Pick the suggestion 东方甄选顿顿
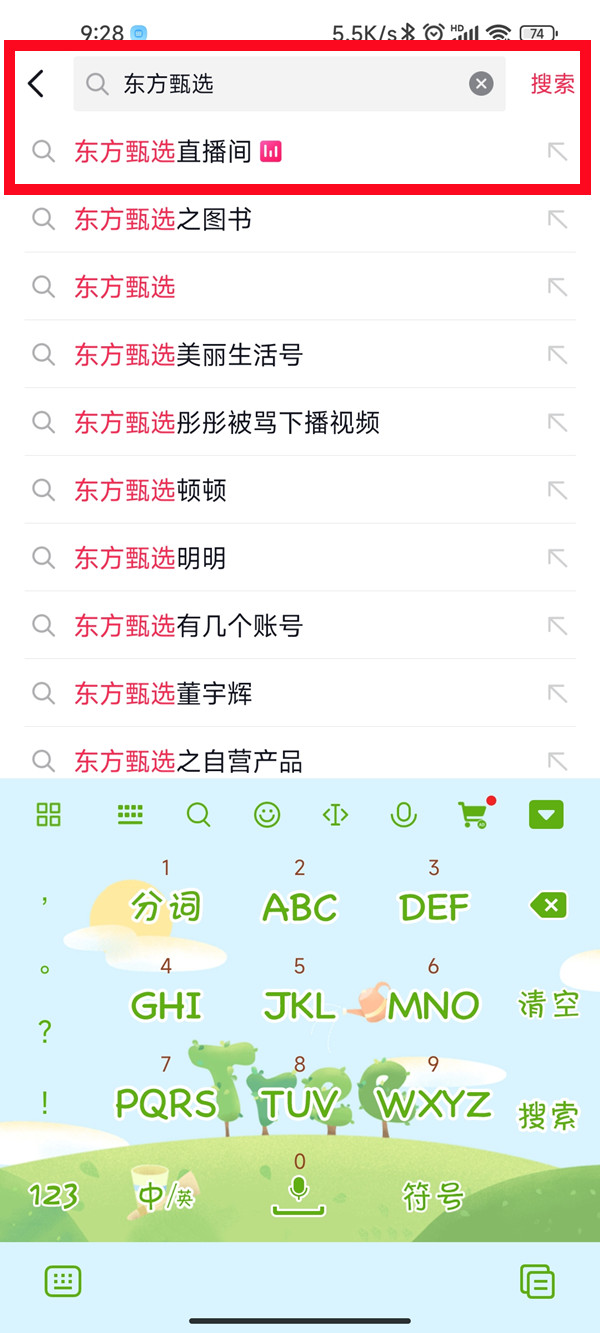This screenshot has width=600, height=1333. tap(150, 491)
